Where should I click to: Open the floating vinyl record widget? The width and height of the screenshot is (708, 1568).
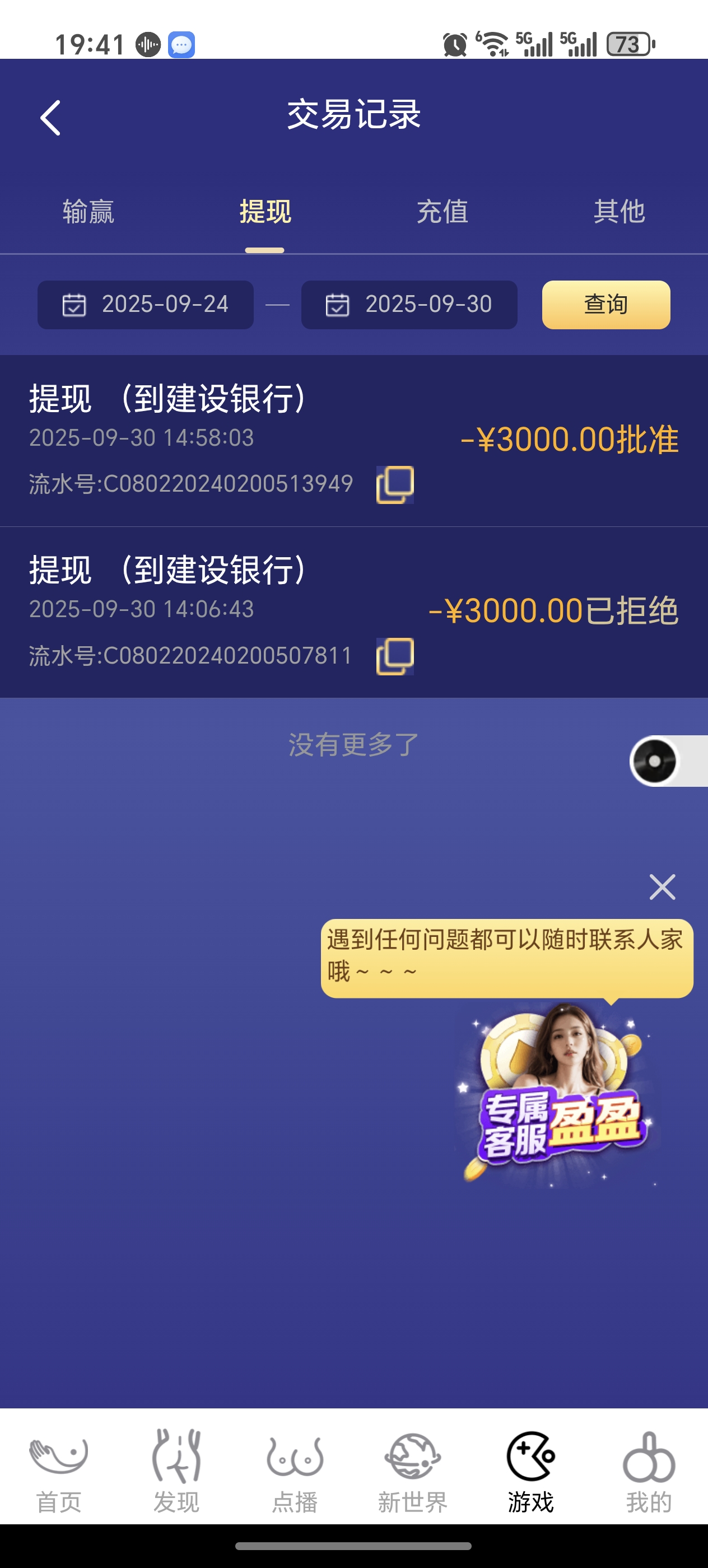click(655, 761)
